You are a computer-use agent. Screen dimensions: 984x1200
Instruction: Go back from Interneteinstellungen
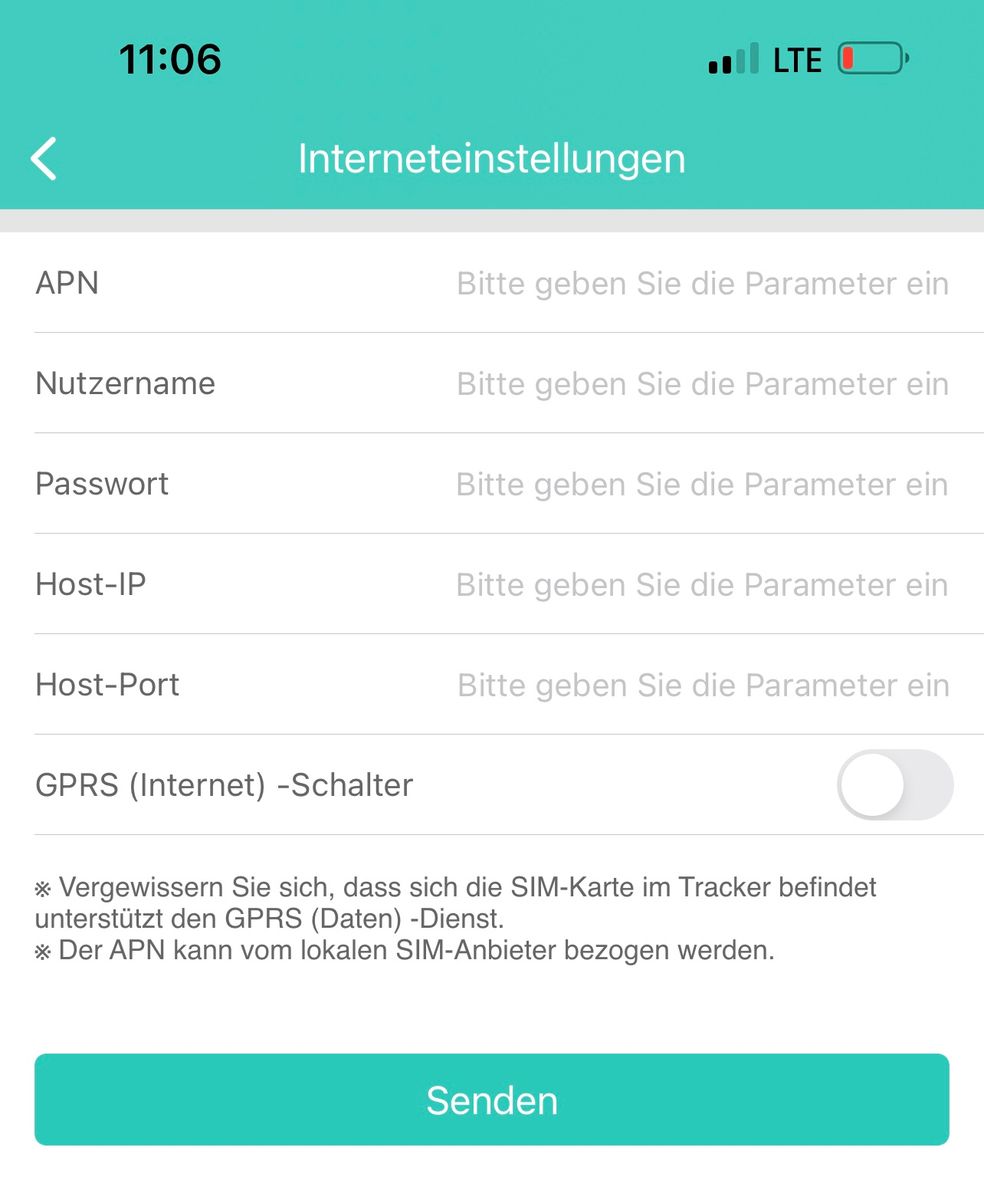click(x=44, y=159)
